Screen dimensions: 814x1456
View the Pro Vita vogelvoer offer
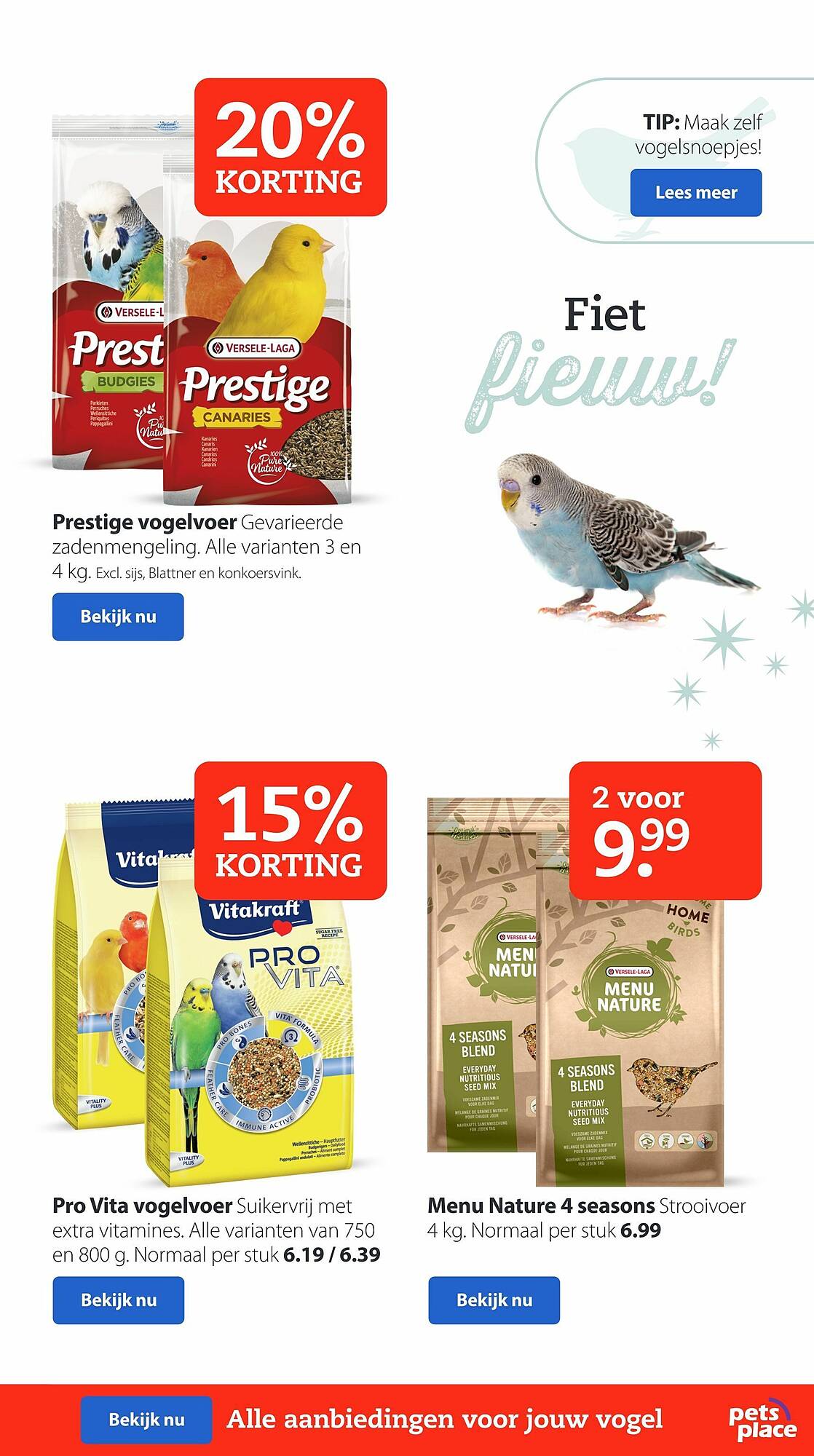[118, 1299]
